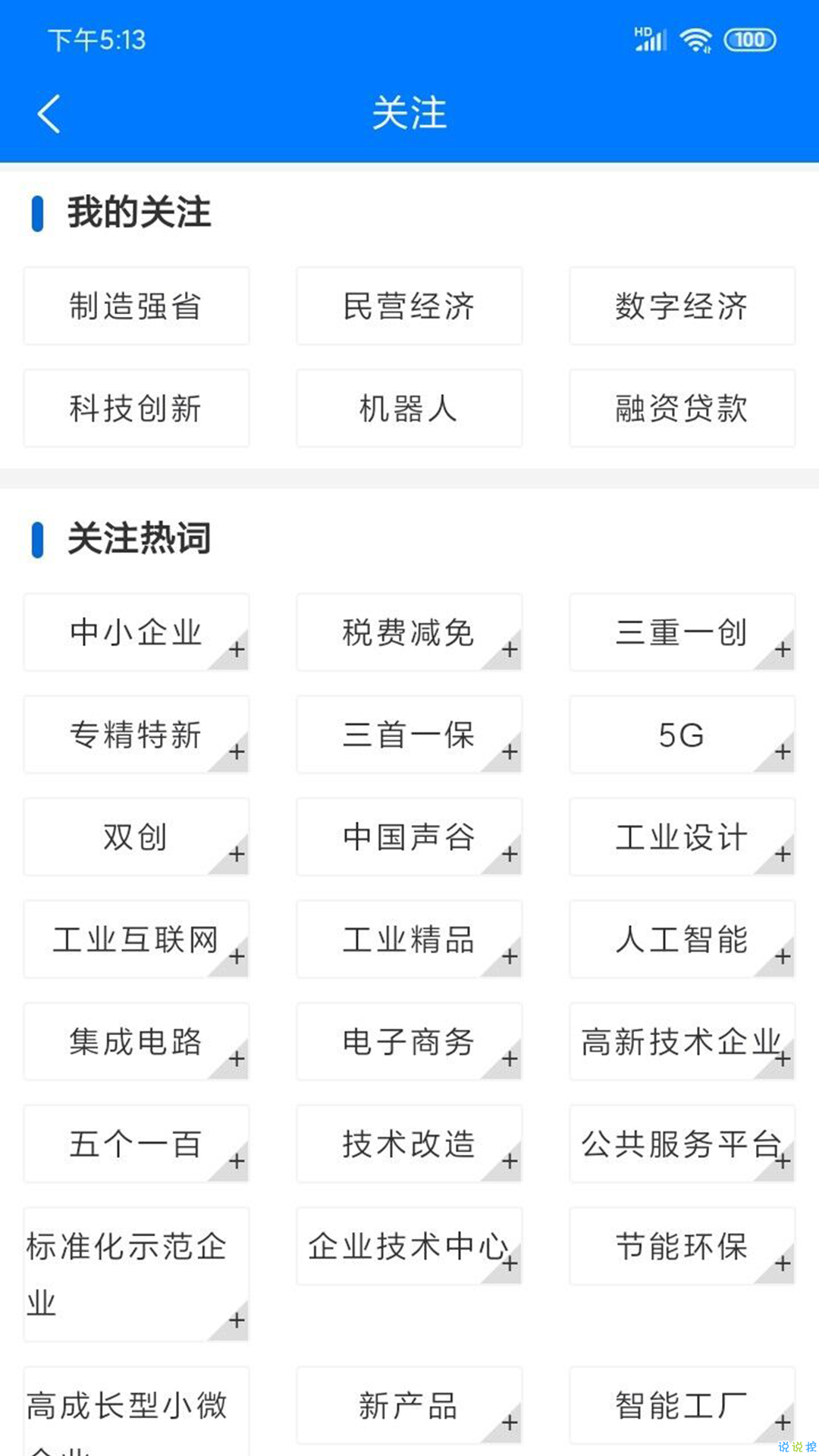This screenshot has height=1456, width=819.
Task: Add 三重一创 to my follows
Action: coord(682,632)
